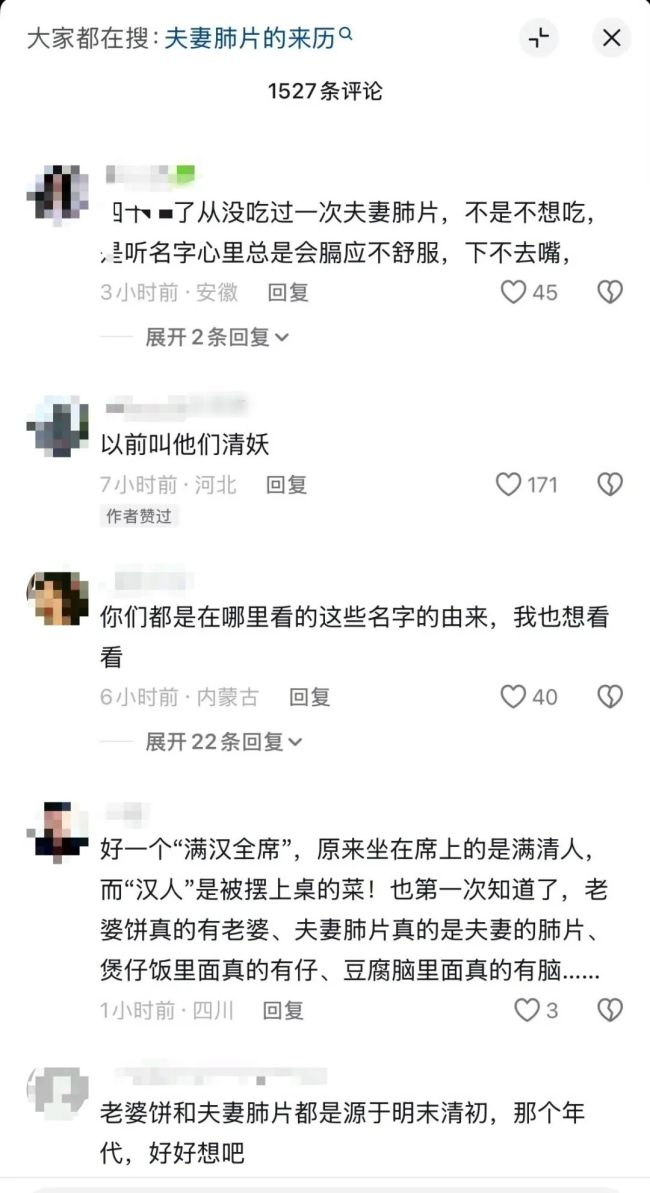Dislike the Hebei user's comment
Viewport: 650px width, 1193px height.
(609, 485)
